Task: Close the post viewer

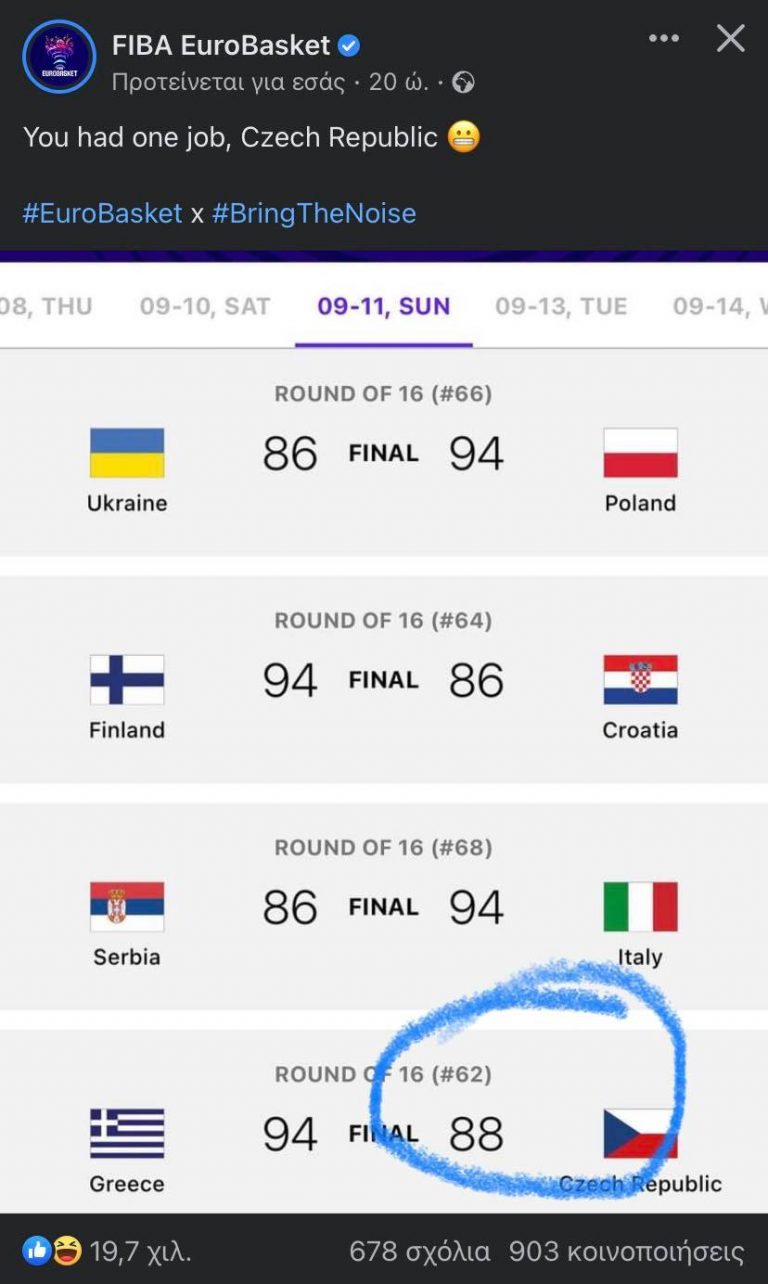Action: pos(731,39)
